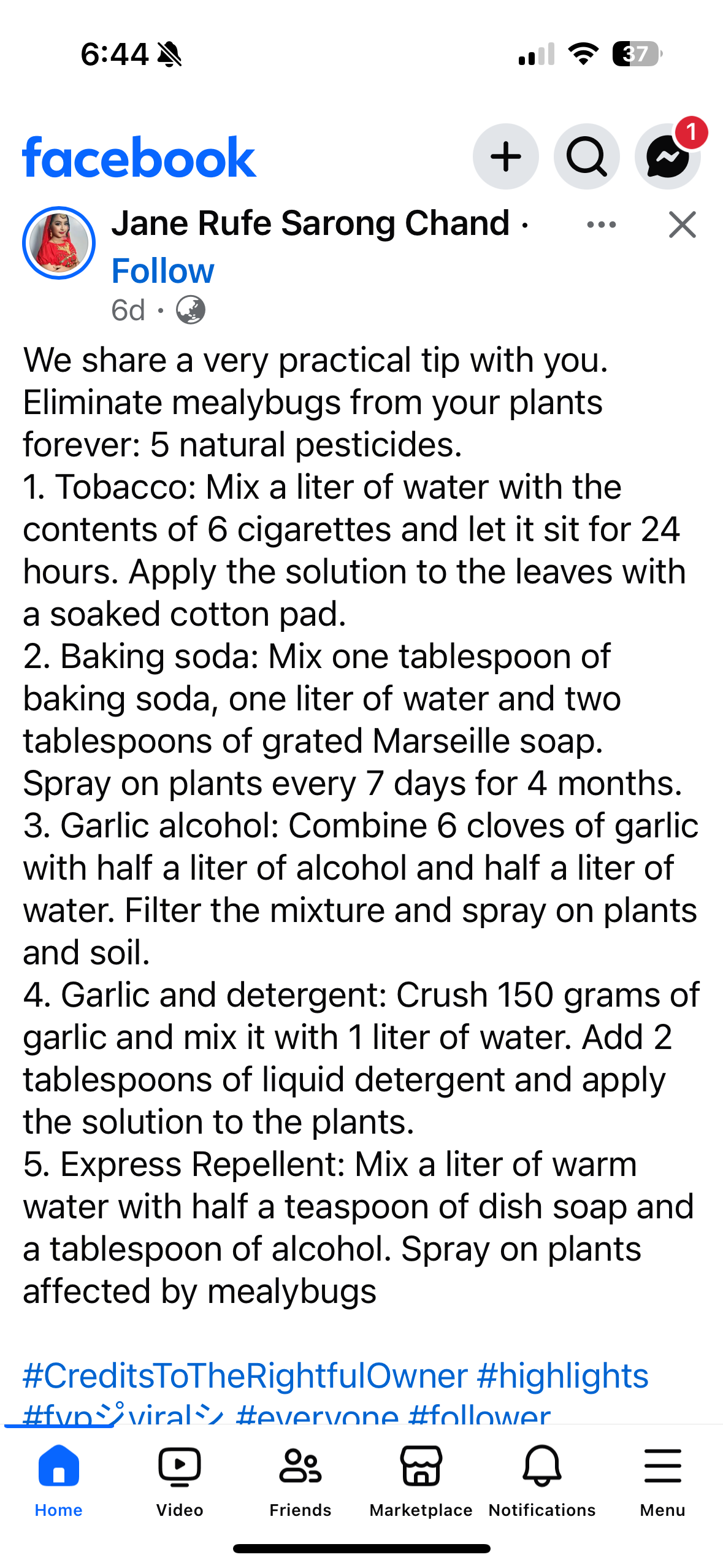Open the post's three-dot options menu
The width and height of the screenshot is (723, 1568).
pyautogui.click(x=601, y=225)
